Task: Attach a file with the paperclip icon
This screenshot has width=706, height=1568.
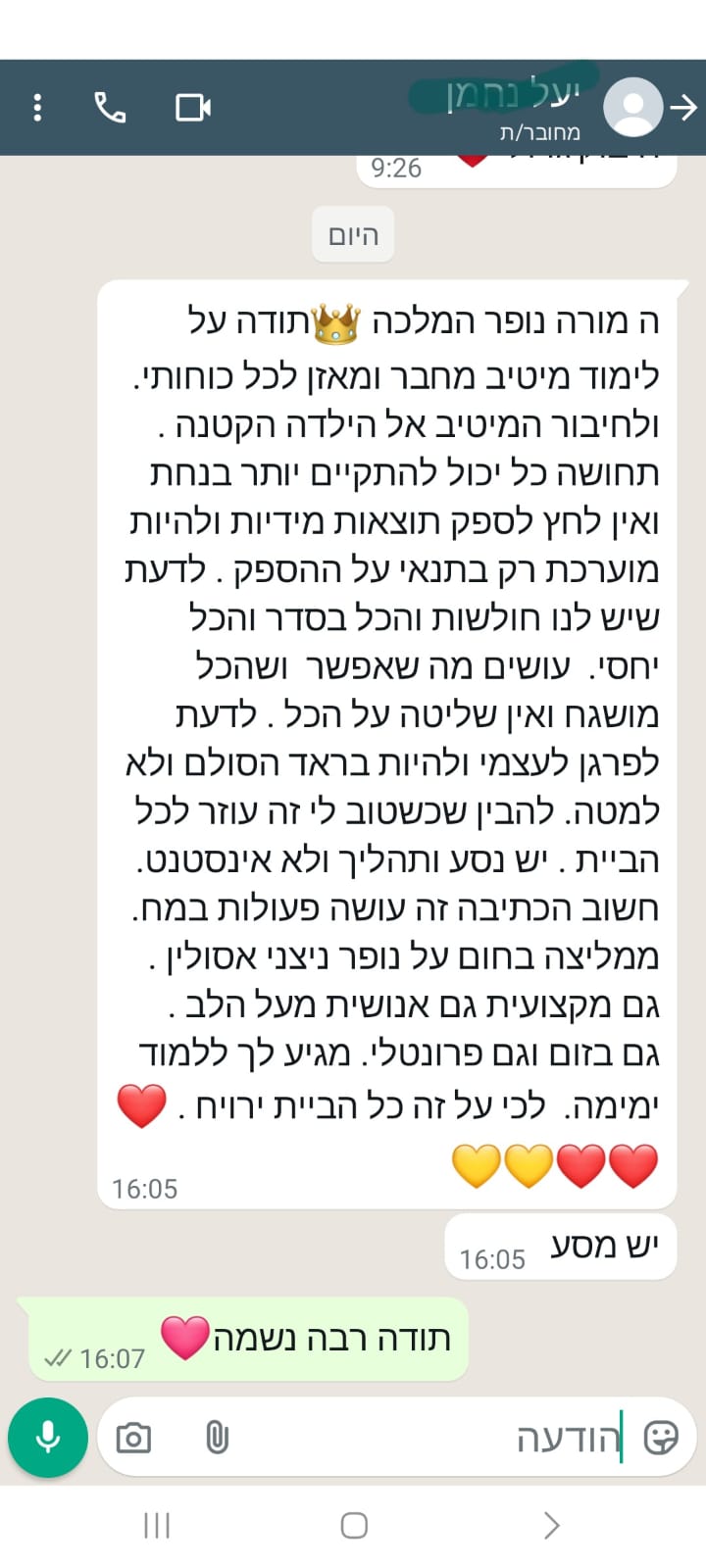Action: 217,1438
